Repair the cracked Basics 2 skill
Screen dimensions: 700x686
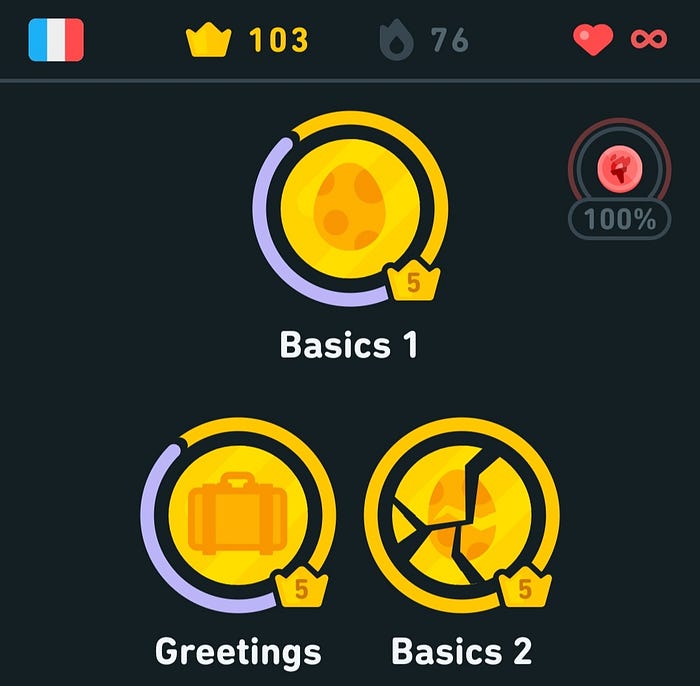[461, 517]
